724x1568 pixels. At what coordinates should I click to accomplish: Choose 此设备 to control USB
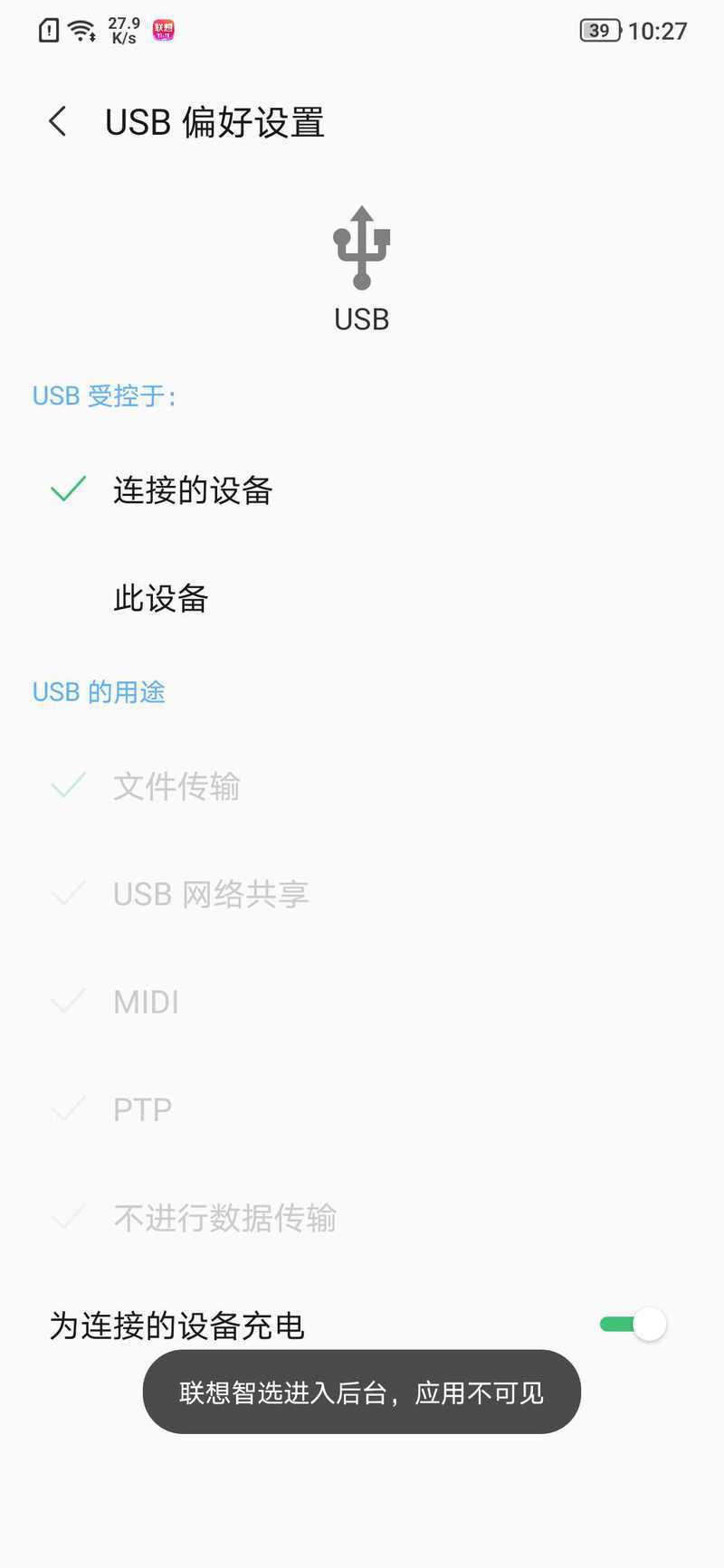coord(362,598)
